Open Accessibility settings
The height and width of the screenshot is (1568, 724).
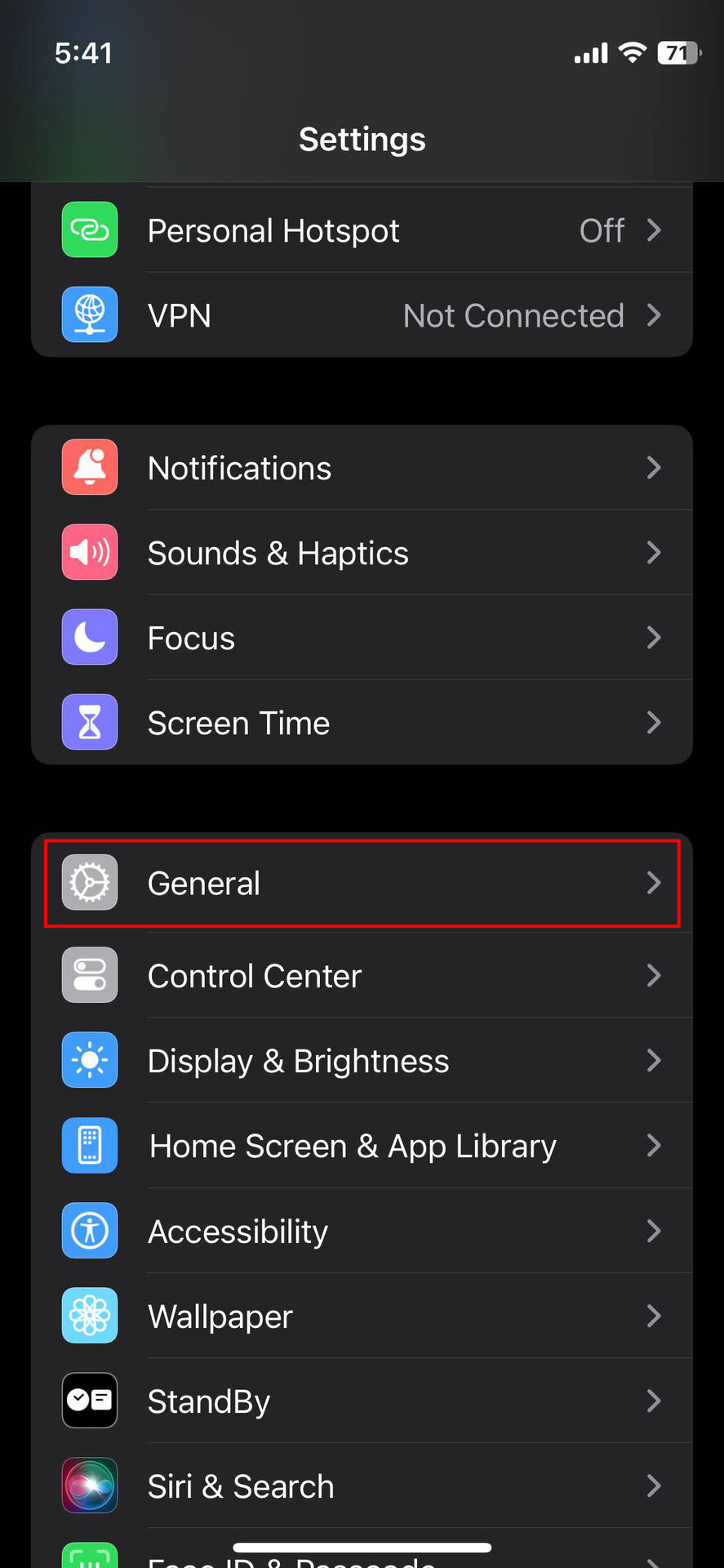362,1231
